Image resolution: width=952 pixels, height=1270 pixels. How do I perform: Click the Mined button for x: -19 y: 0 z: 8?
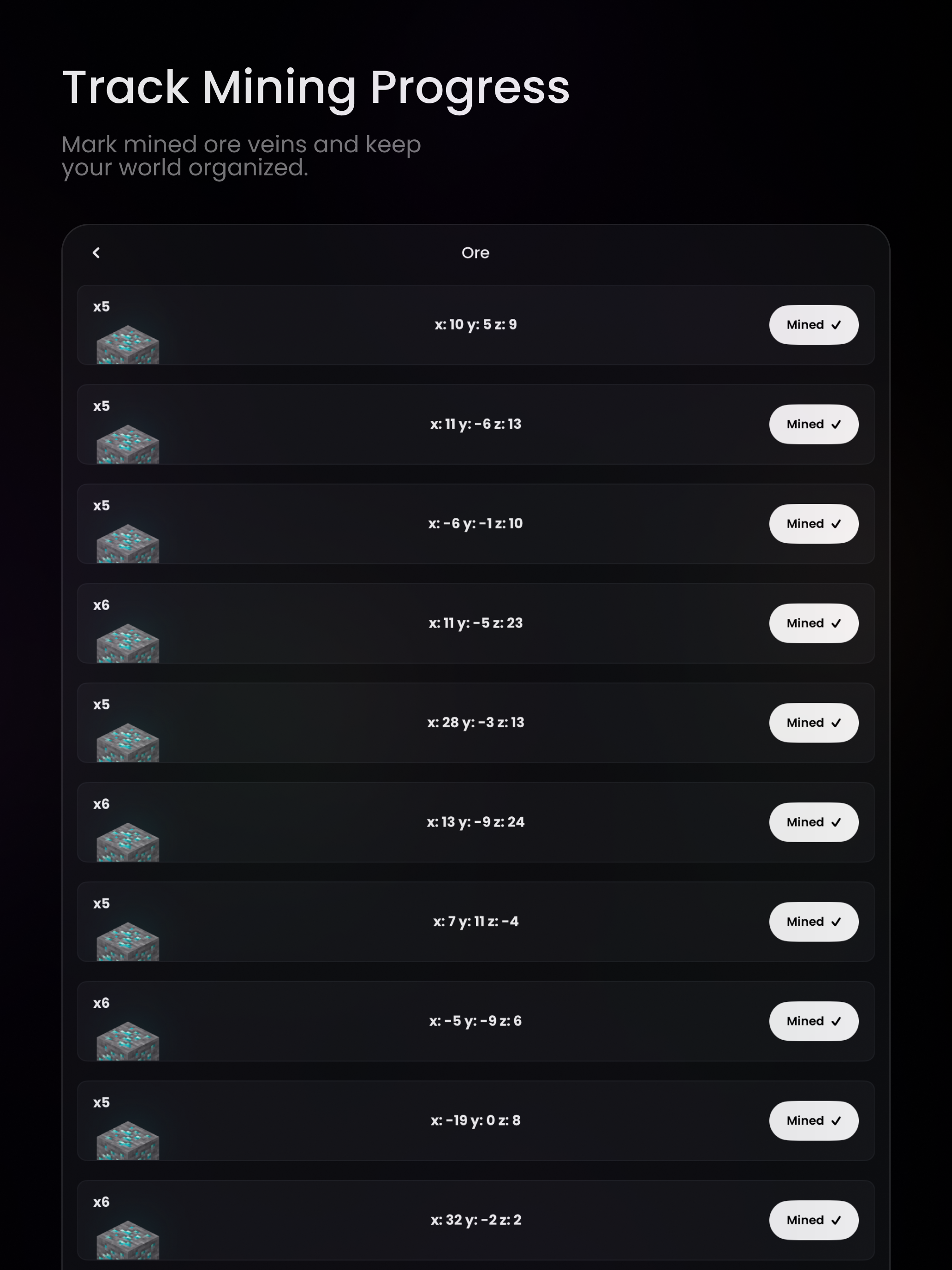point(813,1120)
